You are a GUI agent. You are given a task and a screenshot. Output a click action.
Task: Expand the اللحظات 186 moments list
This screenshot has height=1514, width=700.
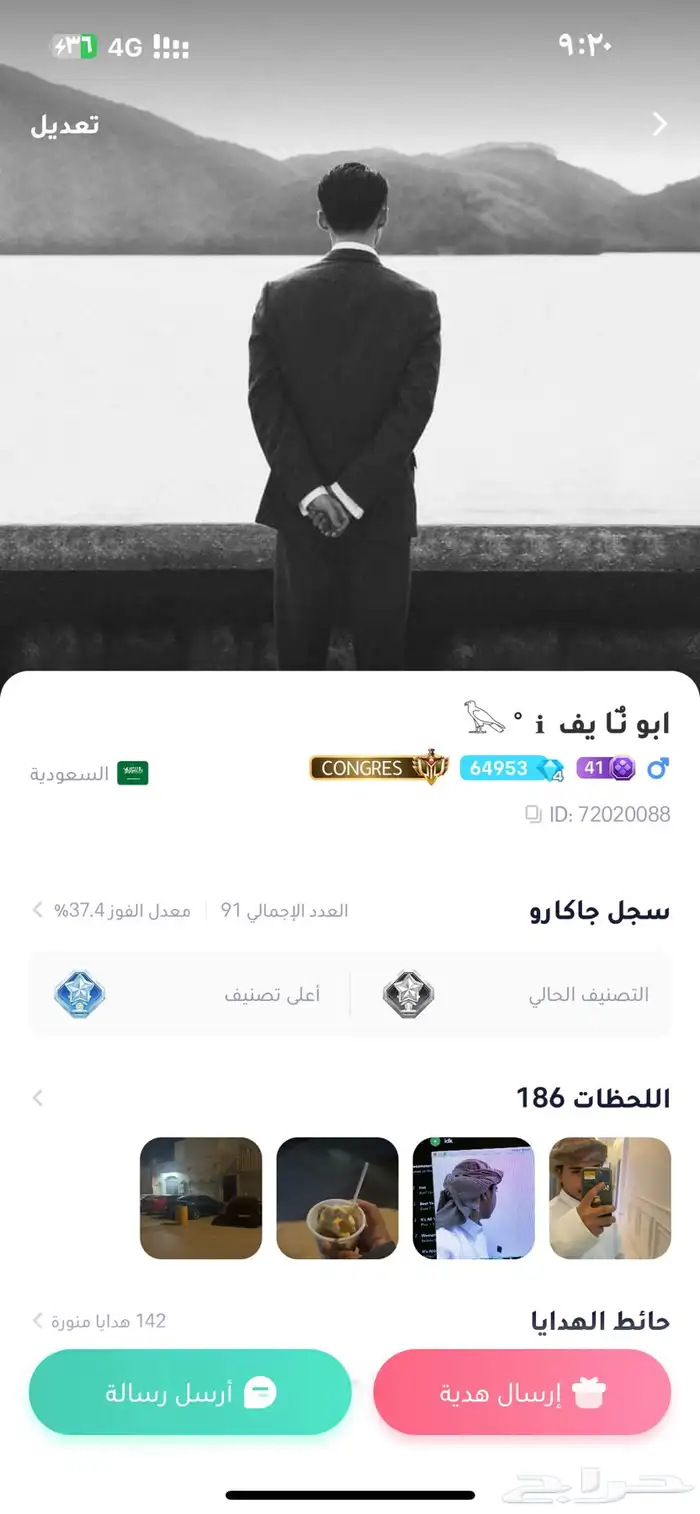click(38, 1098)
